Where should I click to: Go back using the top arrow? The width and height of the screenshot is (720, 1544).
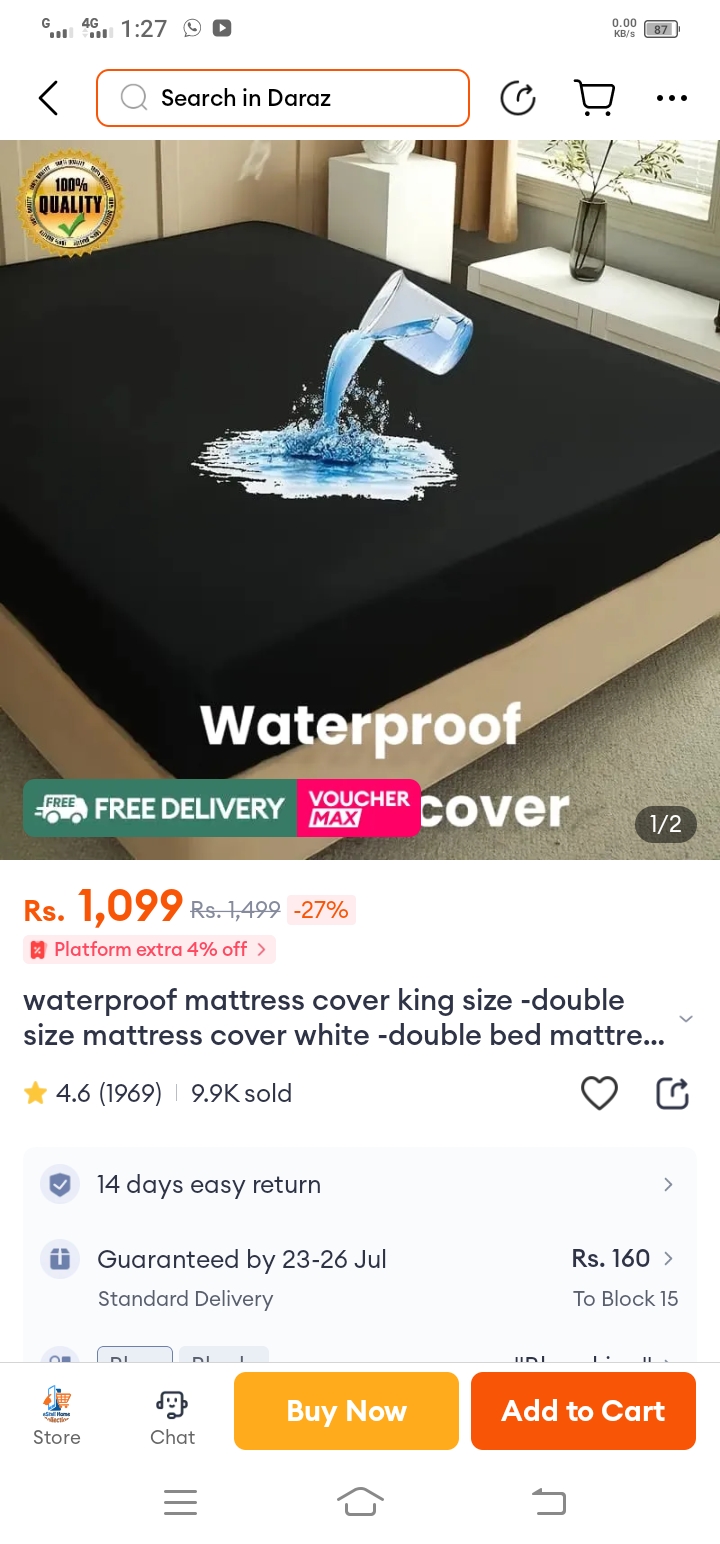point(48,98)
